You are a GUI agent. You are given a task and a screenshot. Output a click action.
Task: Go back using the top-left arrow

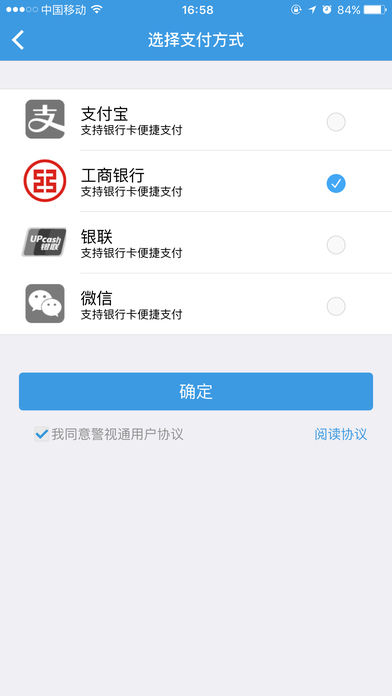click(18, 40)
